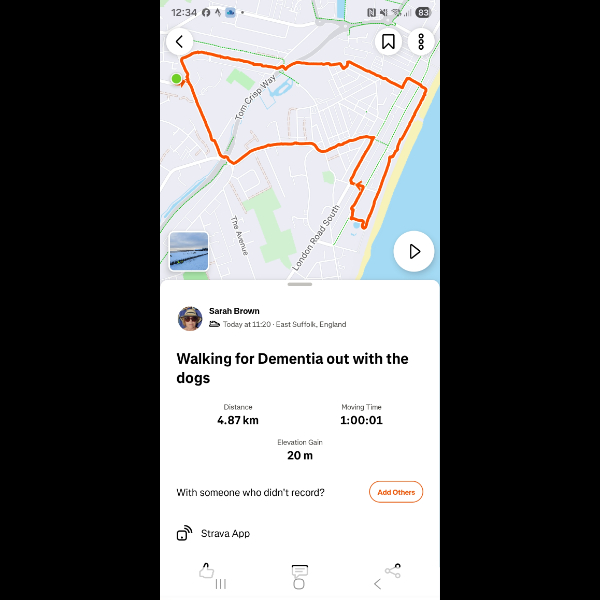This screenshot has width=600, height=600.
Task: Open the three-dot overflow menu
Action: click(x=421, y=41)
